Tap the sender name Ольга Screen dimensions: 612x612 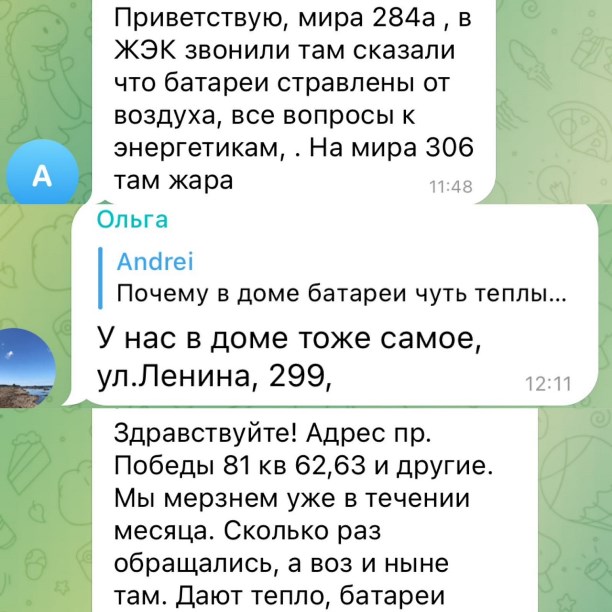point(133,221)
